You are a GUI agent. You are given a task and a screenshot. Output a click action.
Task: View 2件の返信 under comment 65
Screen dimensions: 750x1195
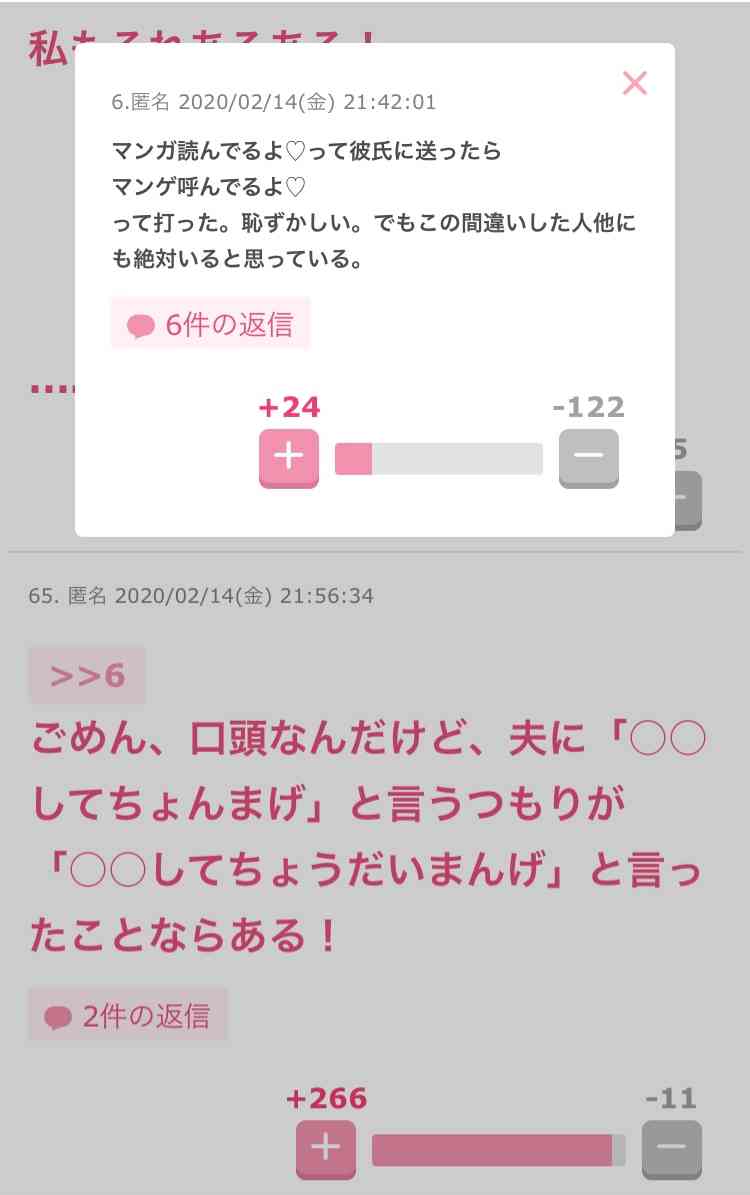(128, 1016)
